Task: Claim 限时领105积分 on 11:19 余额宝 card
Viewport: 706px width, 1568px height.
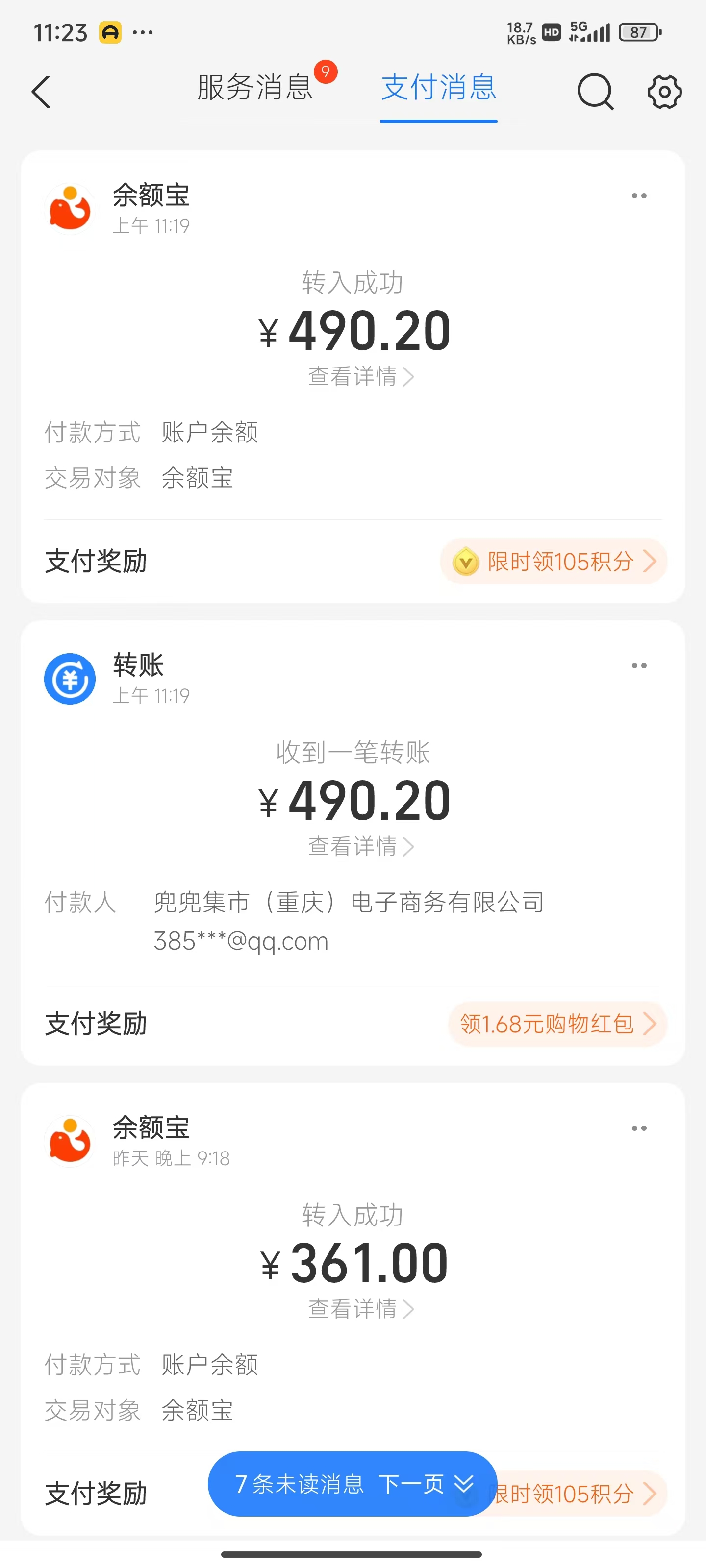Action: (554, 561)
